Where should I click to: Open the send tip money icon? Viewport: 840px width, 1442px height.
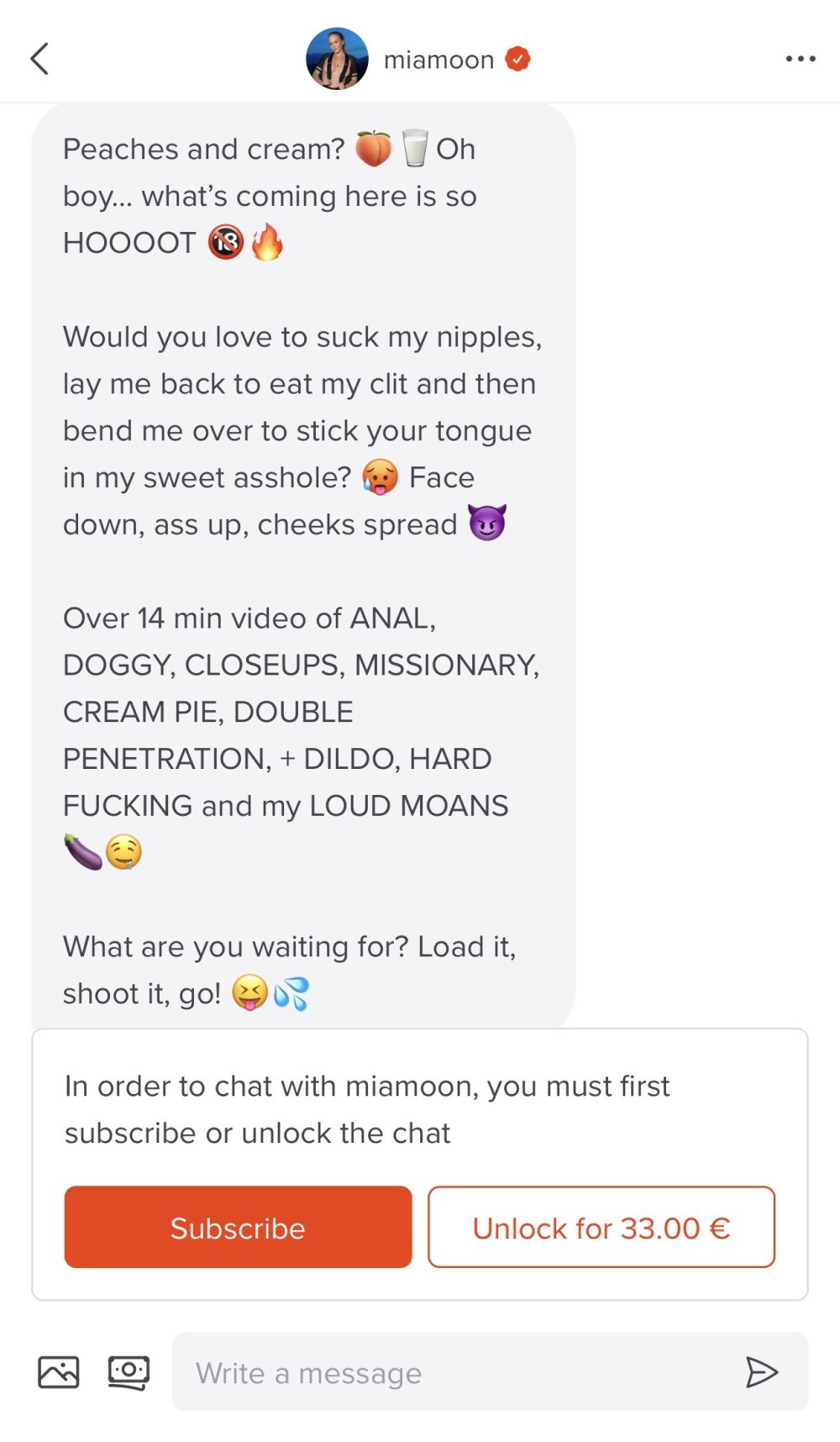pyautogui.click(x=129, y=1372)
